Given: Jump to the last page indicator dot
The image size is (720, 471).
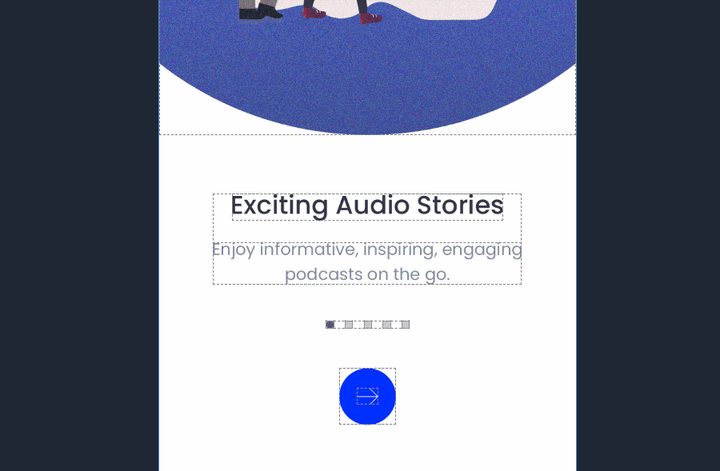Looking at the screenshot, I should [x=405, y=325].
